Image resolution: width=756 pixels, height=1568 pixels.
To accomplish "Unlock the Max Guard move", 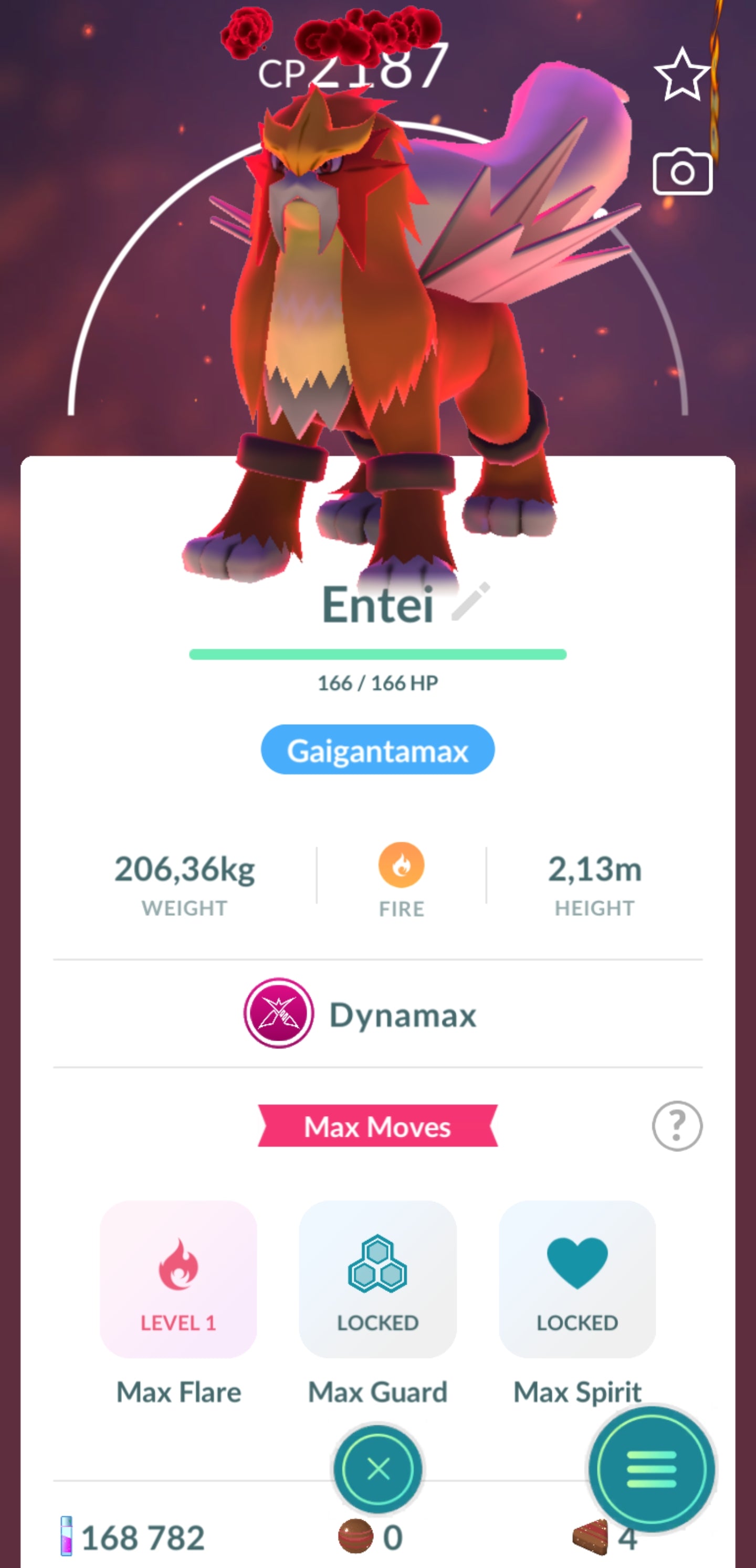I will [377, 1279].
